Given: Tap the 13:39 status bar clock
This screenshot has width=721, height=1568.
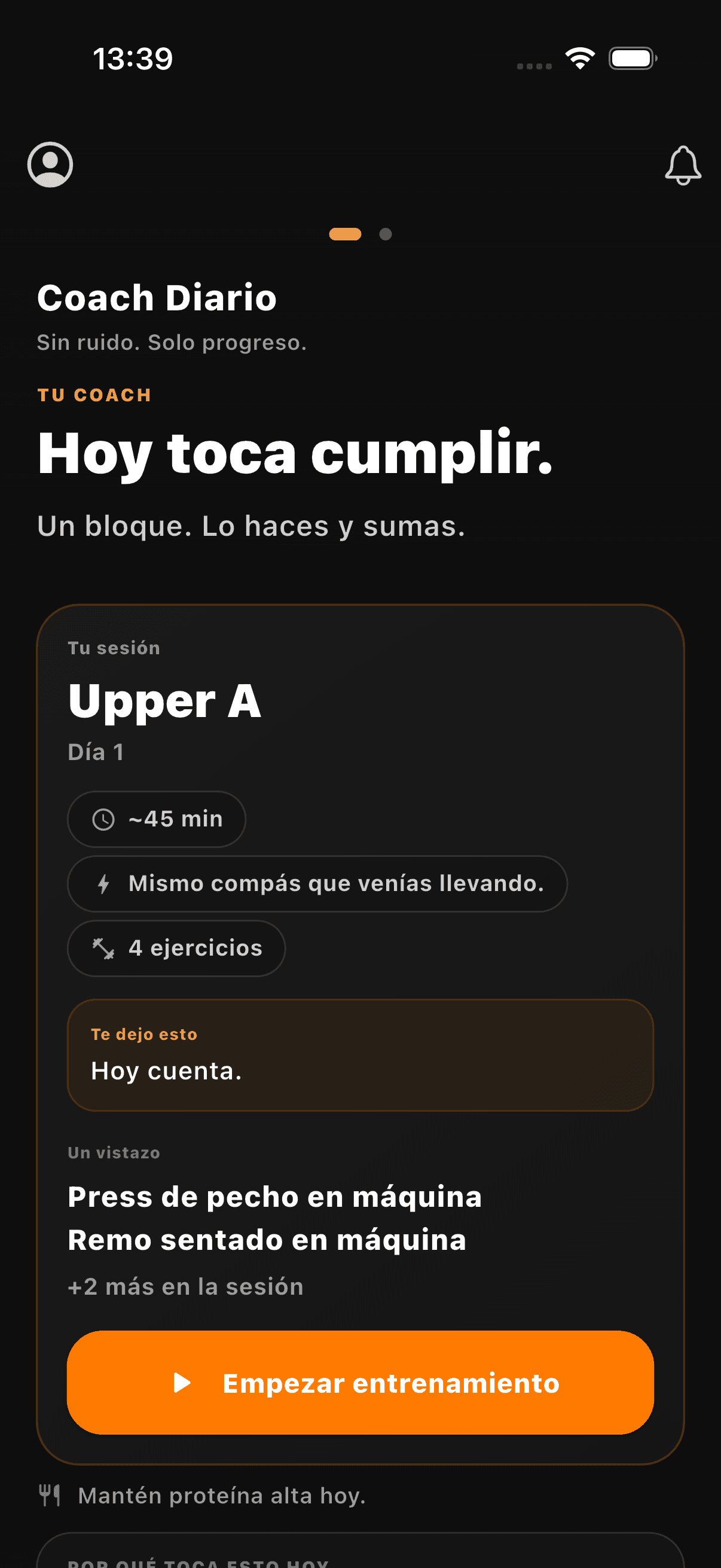Looking at the screenshot, I should click(x=133, y=58).
